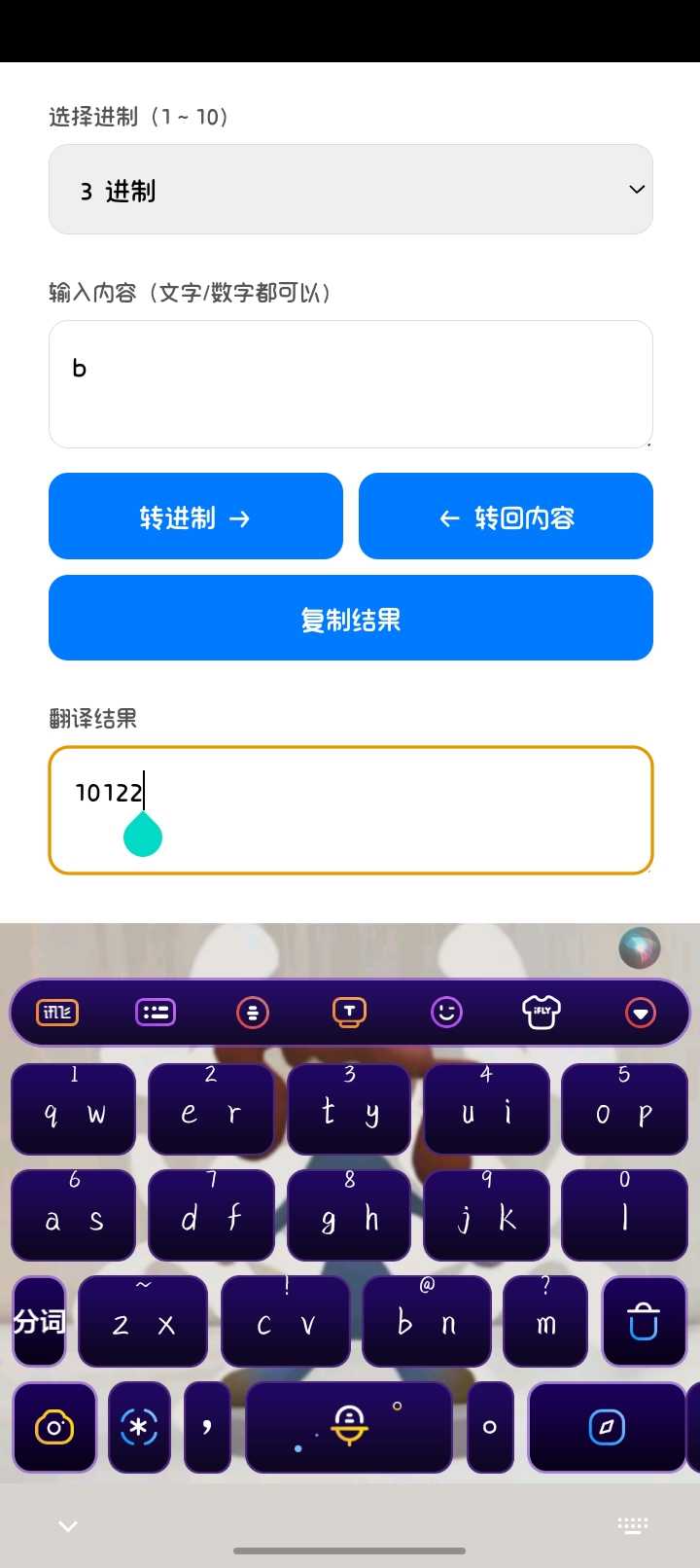The height and width of the screenshot is (1568, 700).
Task: Tap the 翻译结果 output field
Action: click(350, 810)
